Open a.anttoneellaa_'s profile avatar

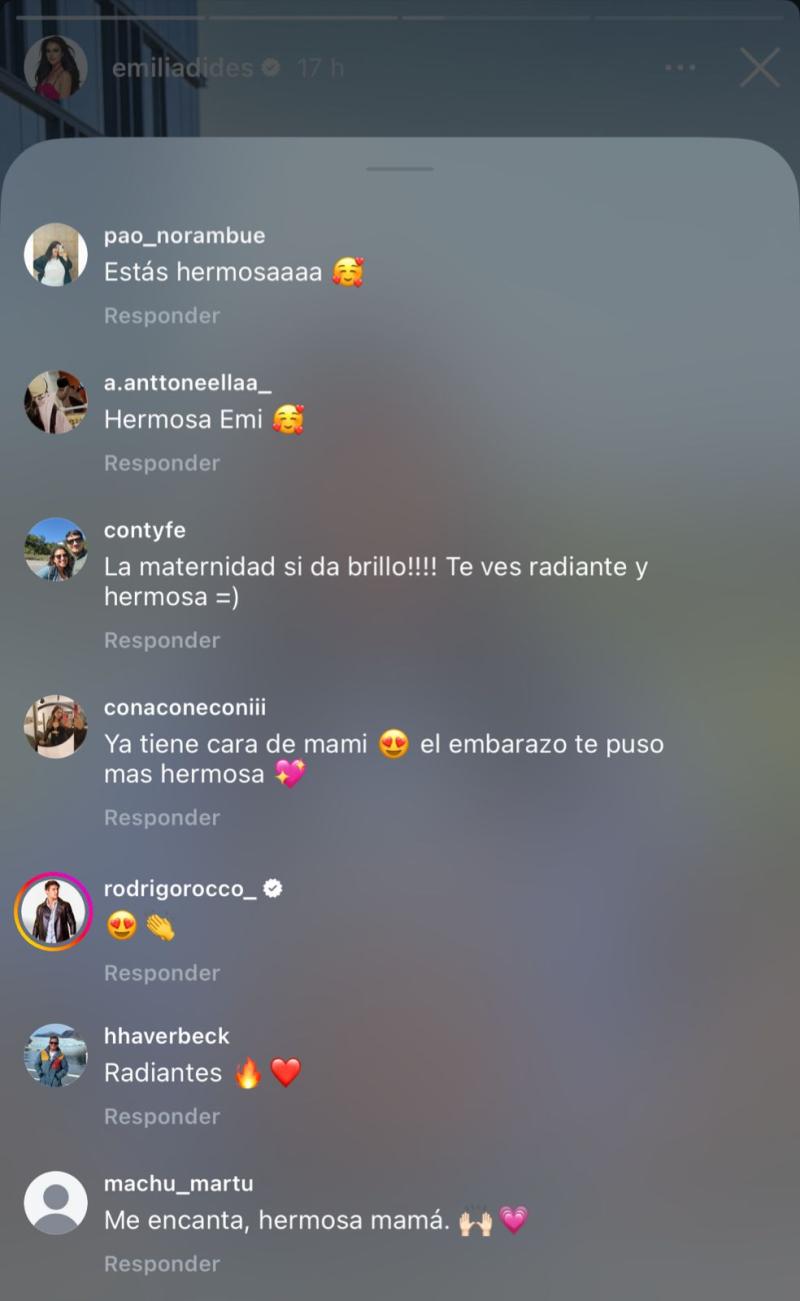[55, 401]
